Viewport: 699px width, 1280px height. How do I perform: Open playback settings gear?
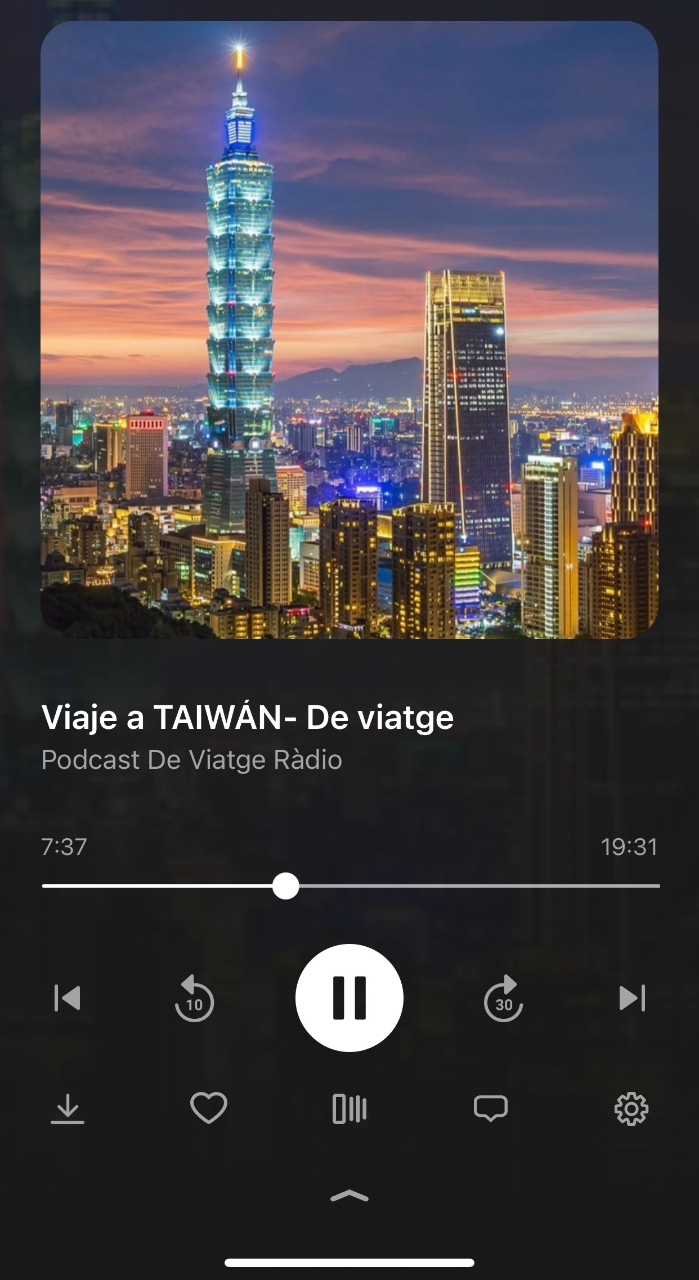(631, 1109)
